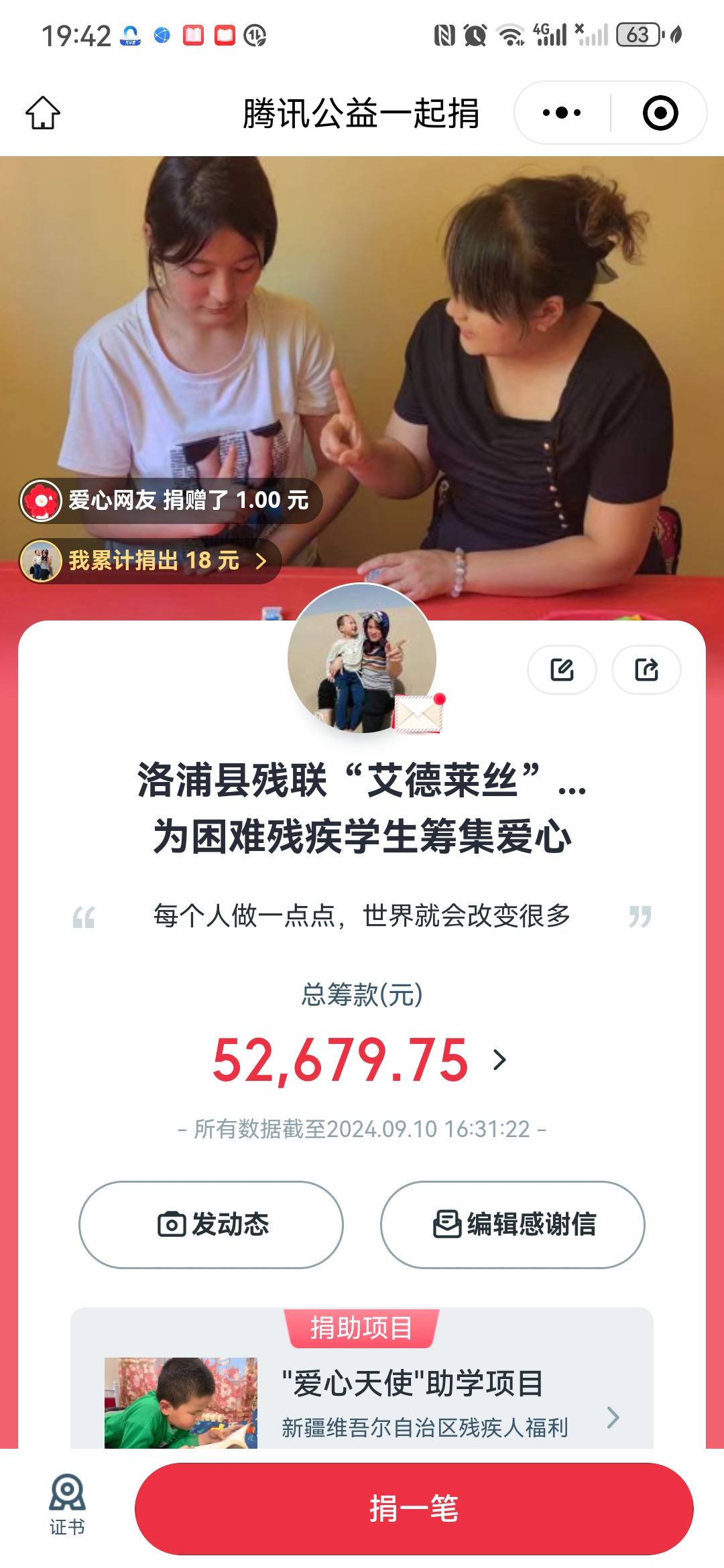Screen dimensions: 724x1568
Task: Open the three-dot more options menu
Action: point(562,113)
